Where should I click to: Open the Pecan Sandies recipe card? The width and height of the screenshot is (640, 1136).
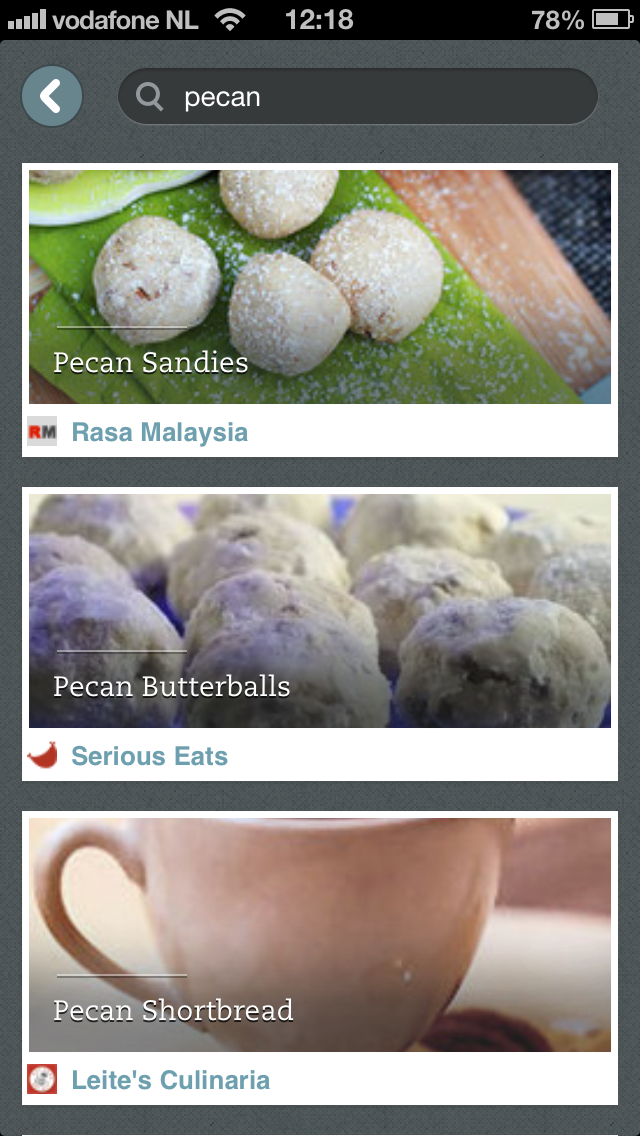[320, 287]
